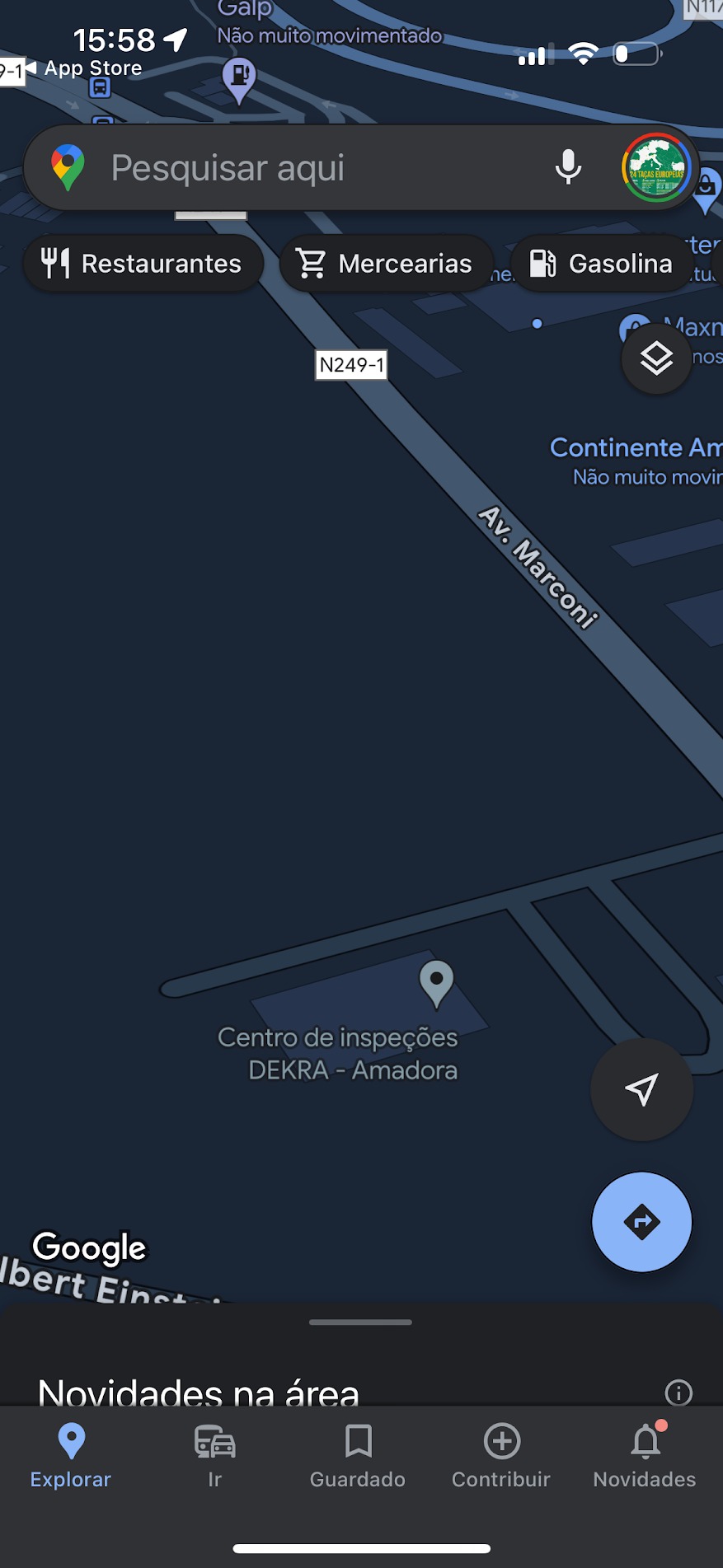Switch to the Explorar tab
Image resolution: width=723 pixels, height=1568 pixels.
point(71,1455)
